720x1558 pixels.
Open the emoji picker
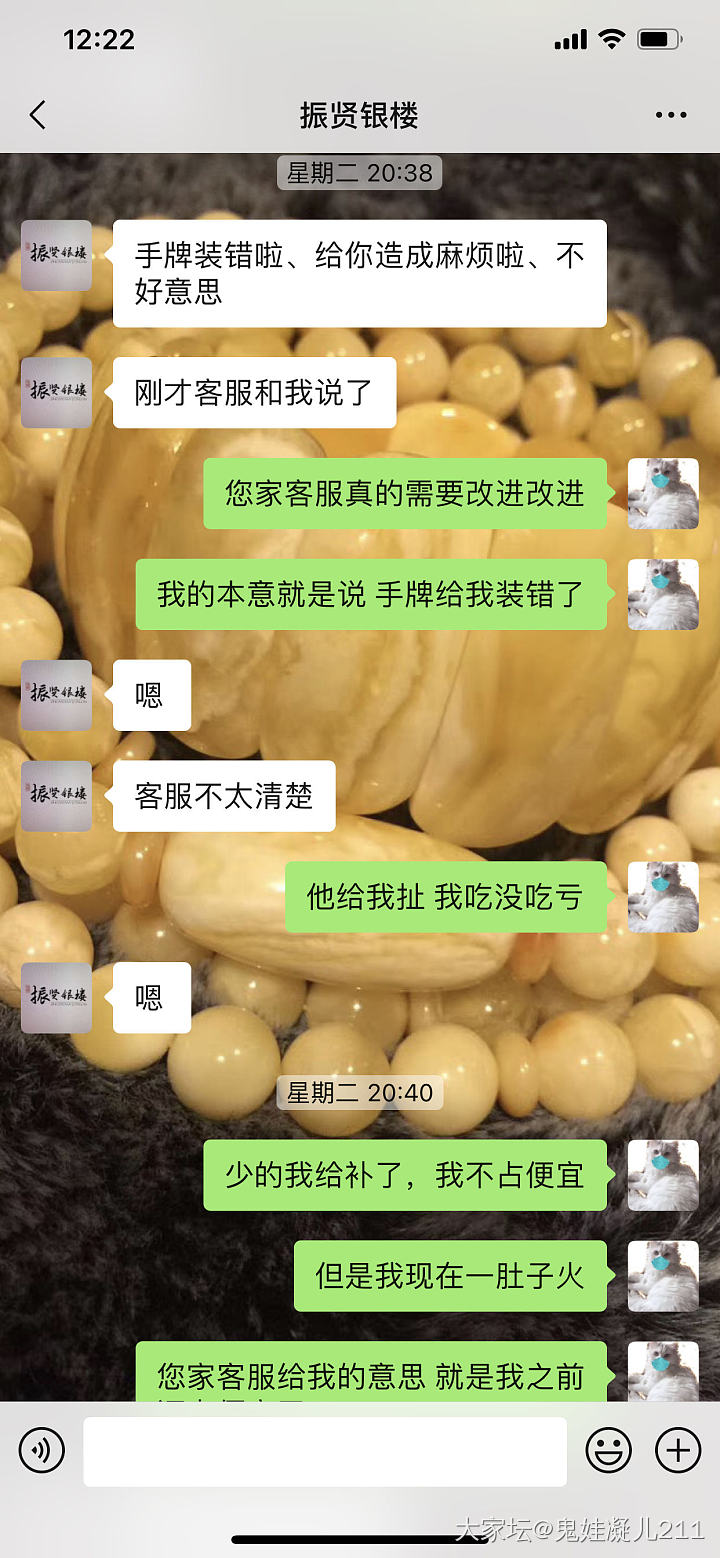(608, 1451)
